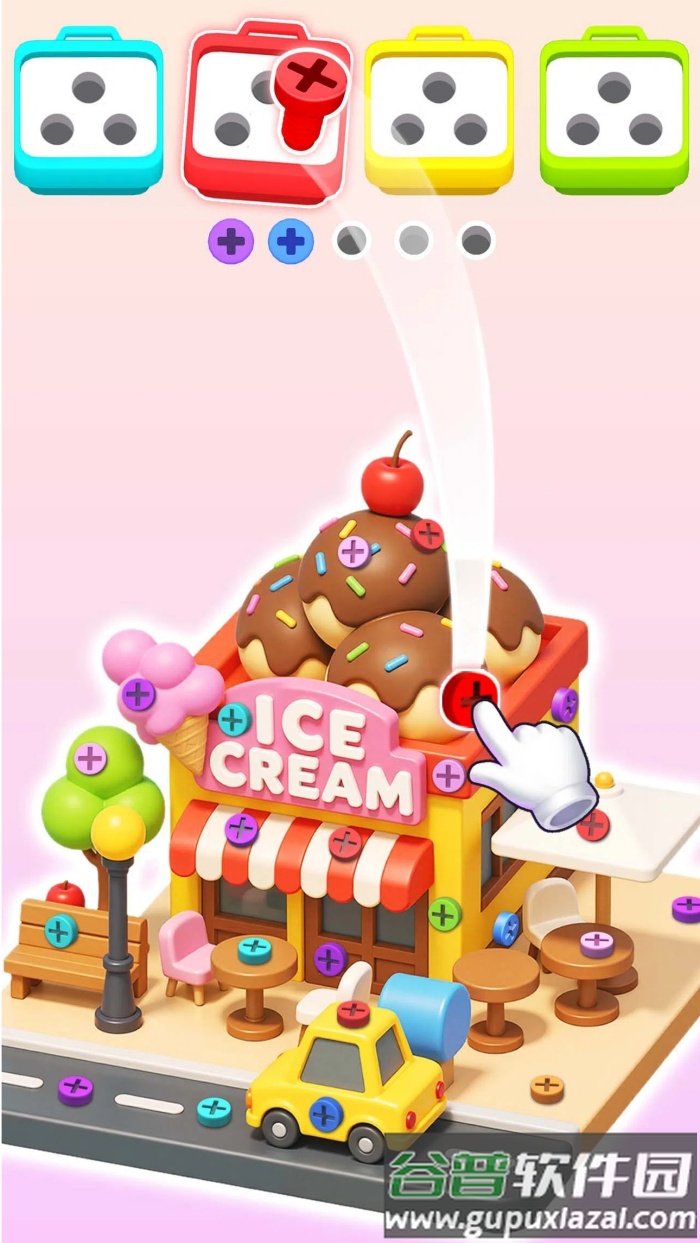The image size is (700, 1243).
Task: Unscrew the teal screw on the wooden bench
Action: click(x=61, y=931)
